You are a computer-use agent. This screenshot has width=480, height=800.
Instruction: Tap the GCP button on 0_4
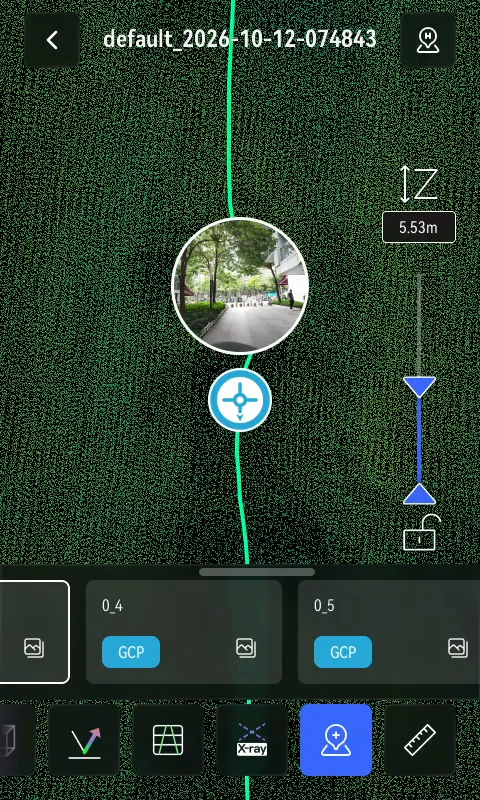pyautogui.click(x=131, y=652)
